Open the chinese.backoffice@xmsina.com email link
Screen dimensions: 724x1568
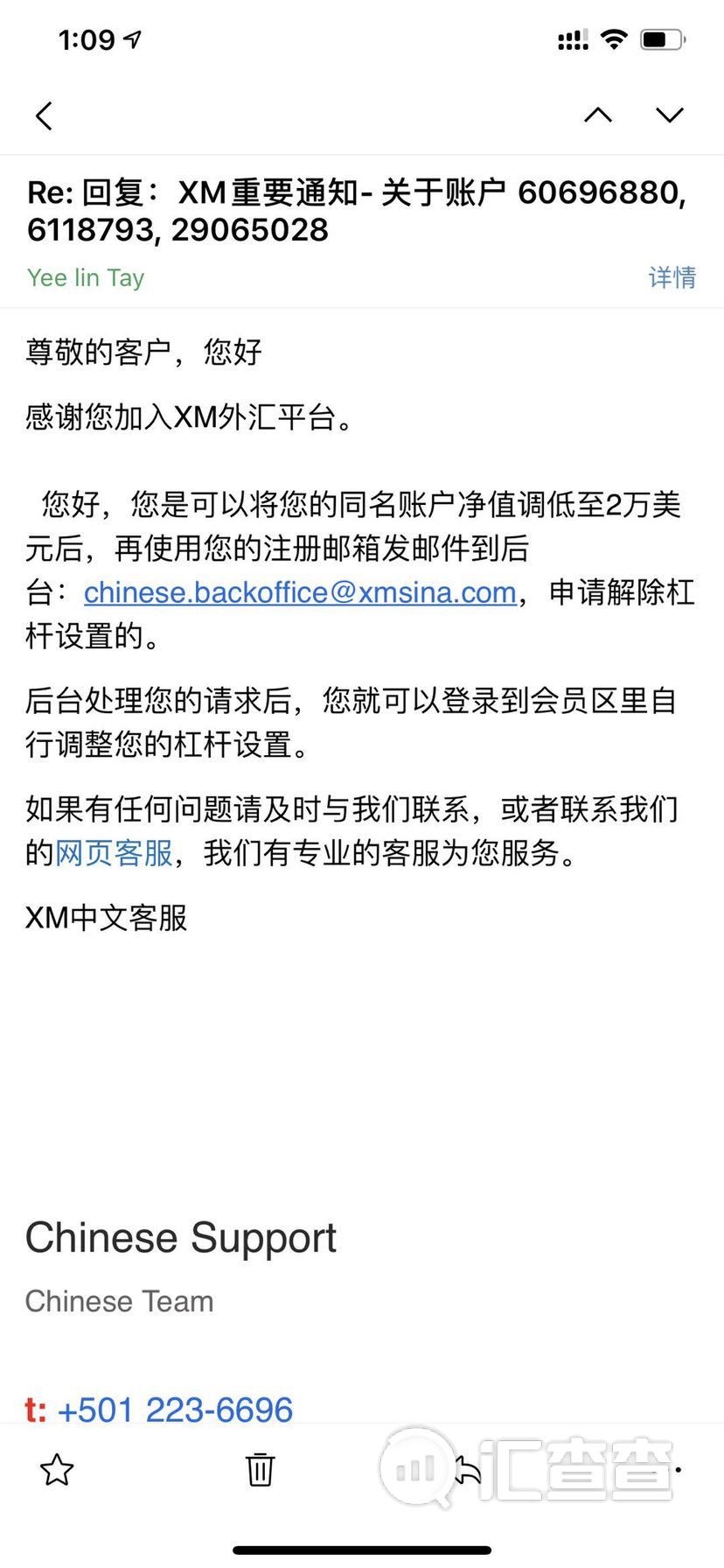point(300,592)
